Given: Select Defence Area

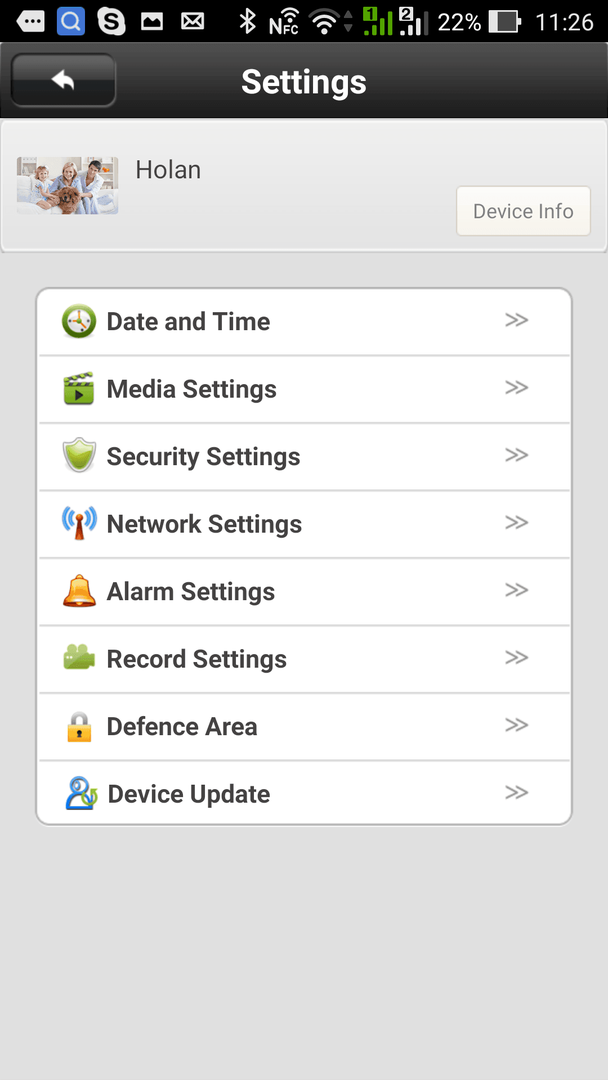Looking at the screenshot, I should point(304,727).
